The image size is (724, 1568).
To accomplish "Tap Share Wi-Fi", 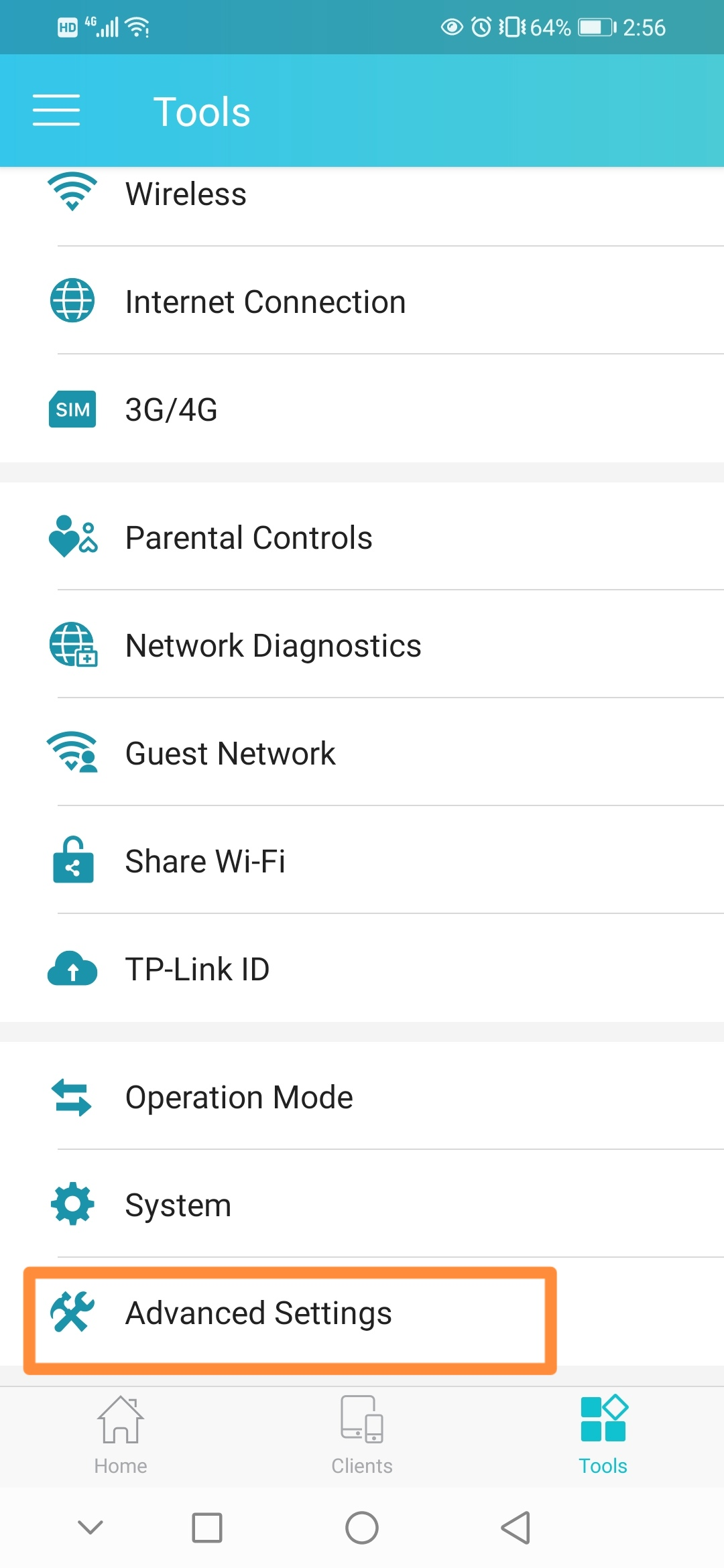I will click(x=362, y=860).
